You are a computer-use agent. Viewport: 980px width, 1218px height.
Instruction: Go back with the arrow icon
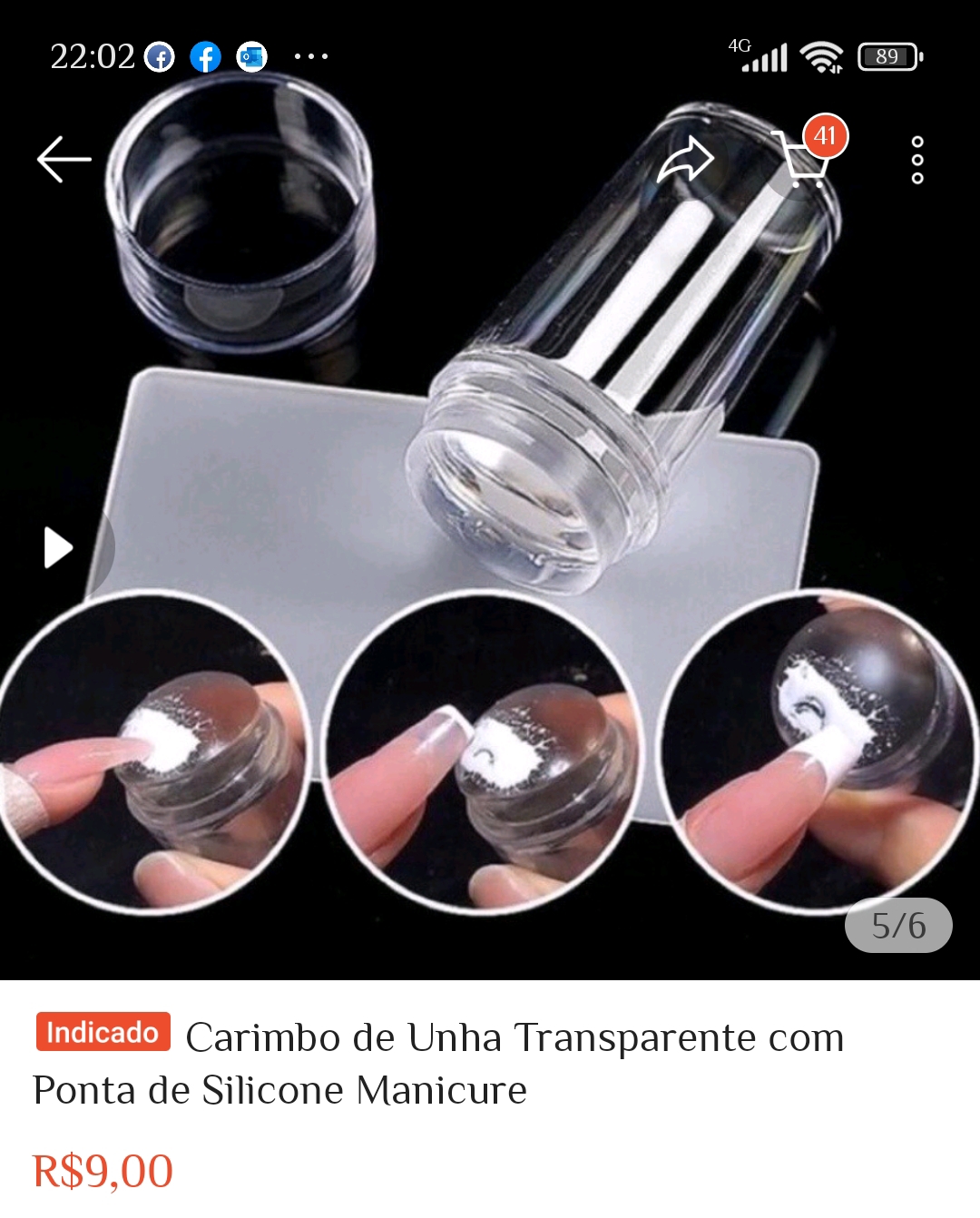[64, 160]
